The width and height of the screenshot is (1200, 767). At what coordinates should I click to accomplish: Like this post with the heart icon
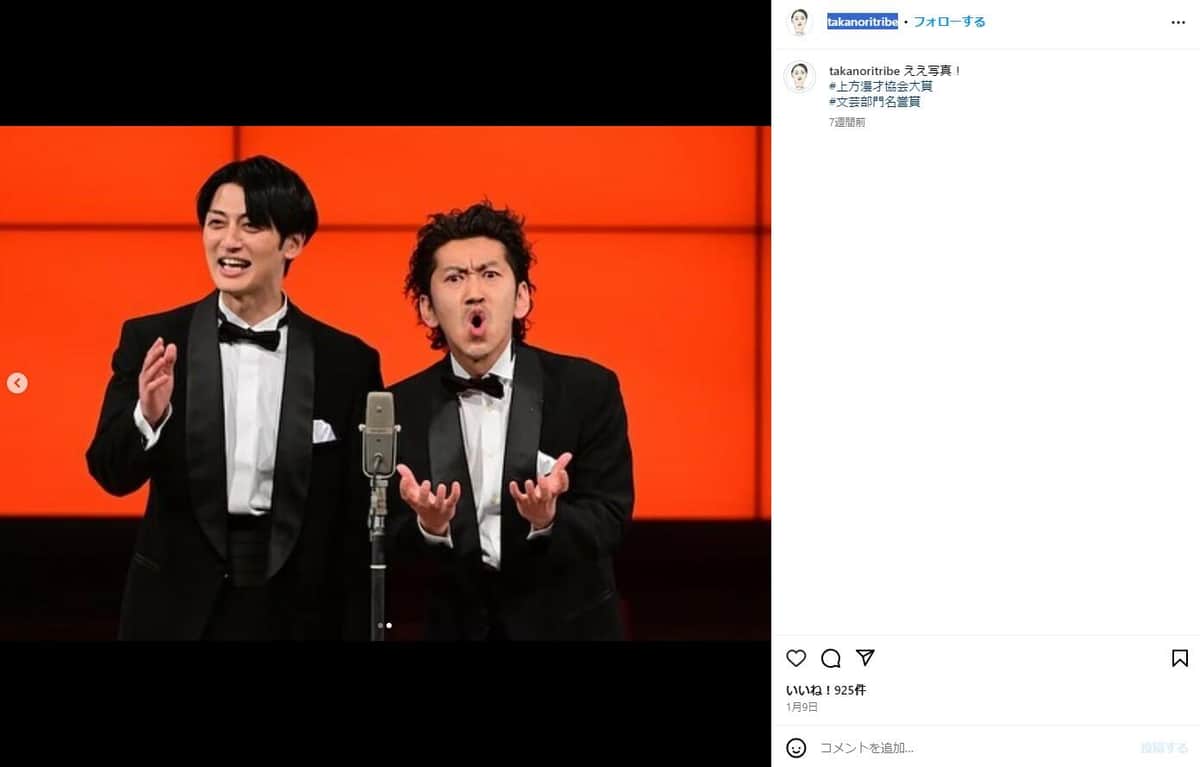[x=796, y=658]
